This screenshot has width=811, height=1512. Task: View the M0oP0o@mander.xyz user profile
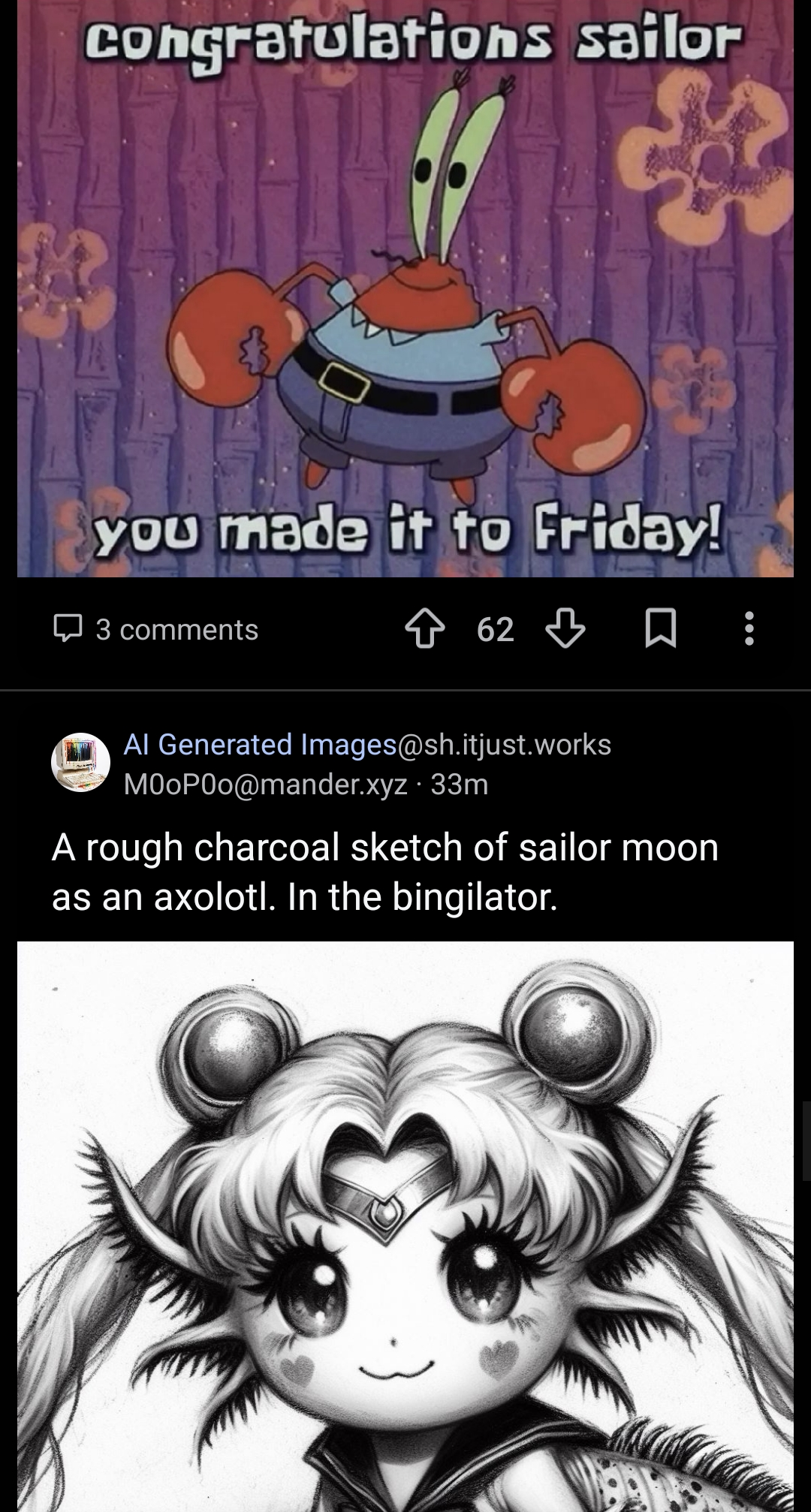(265, 785)
